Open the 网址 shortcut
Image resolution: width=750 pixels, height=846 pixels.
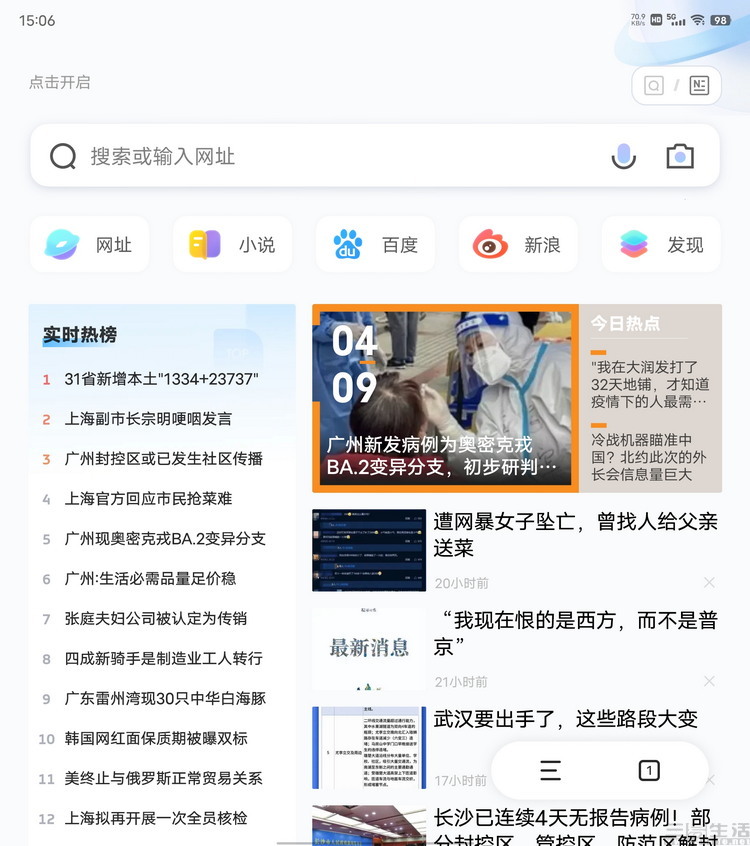pyautogui.click(x=90, y=245)
